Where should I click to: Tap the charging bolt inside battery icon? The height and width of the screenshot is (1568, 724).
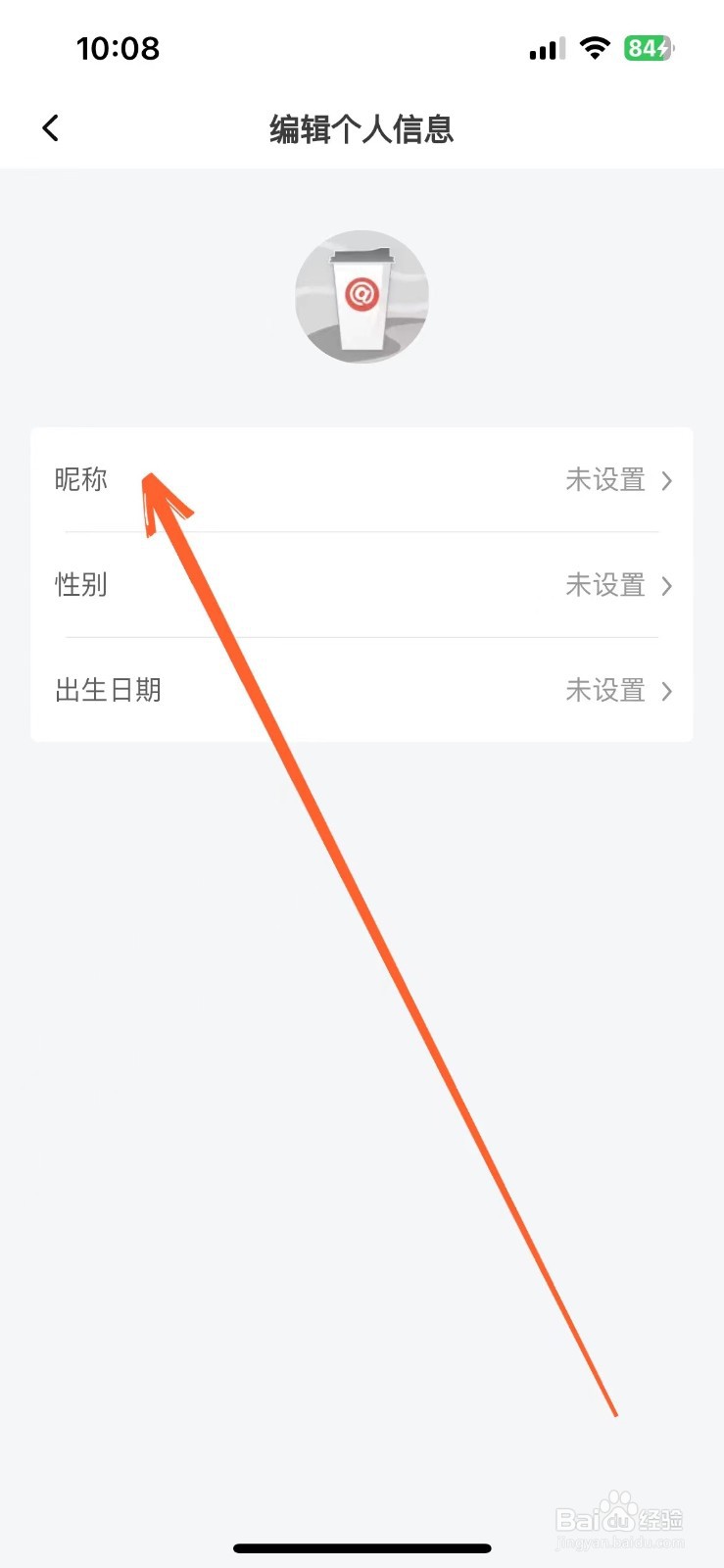[662, 47]
